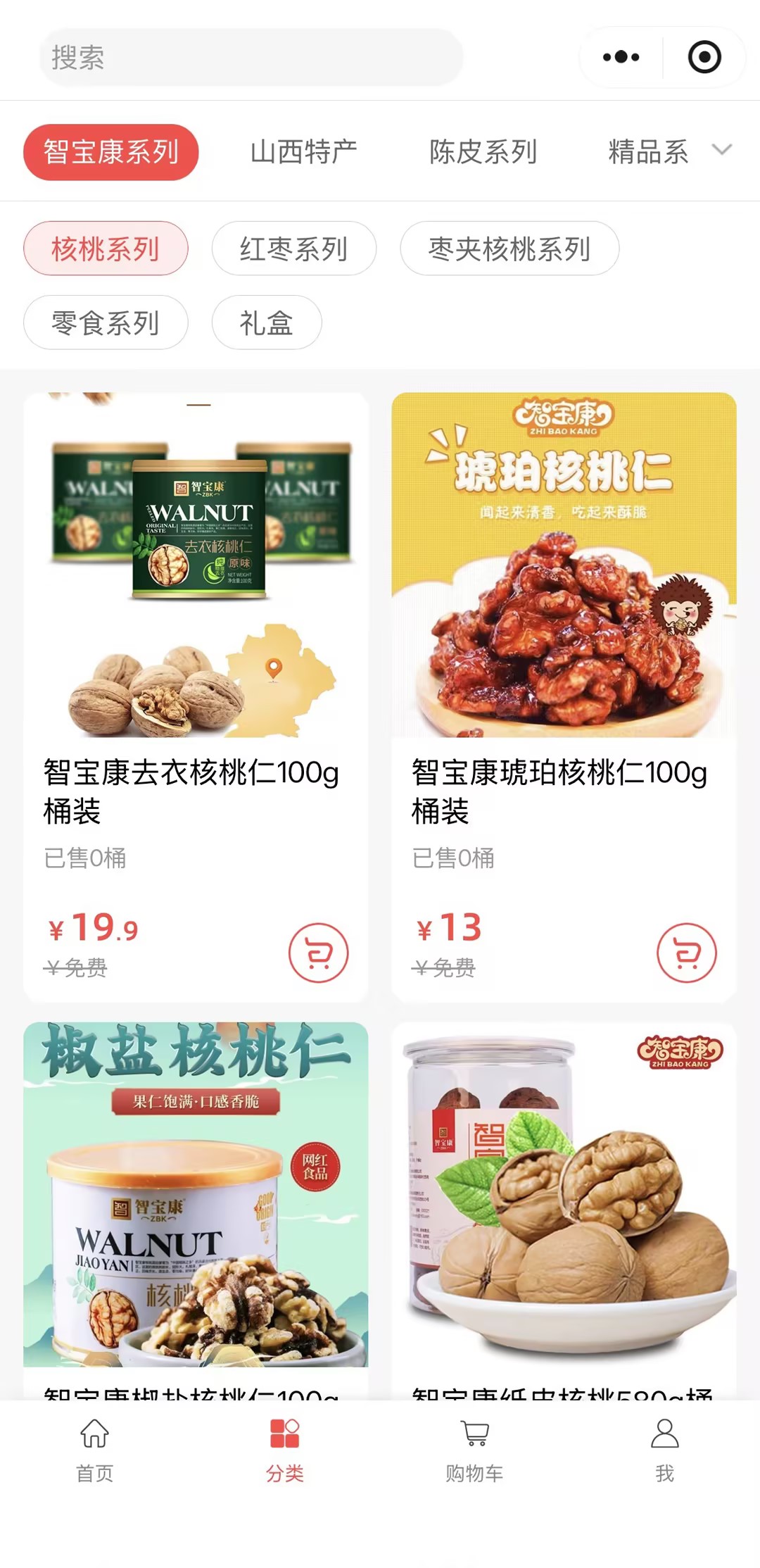The image size is (760, 1568).
Task: Add 琥珀核桃仁 to cart
Action: pos(686,953)
